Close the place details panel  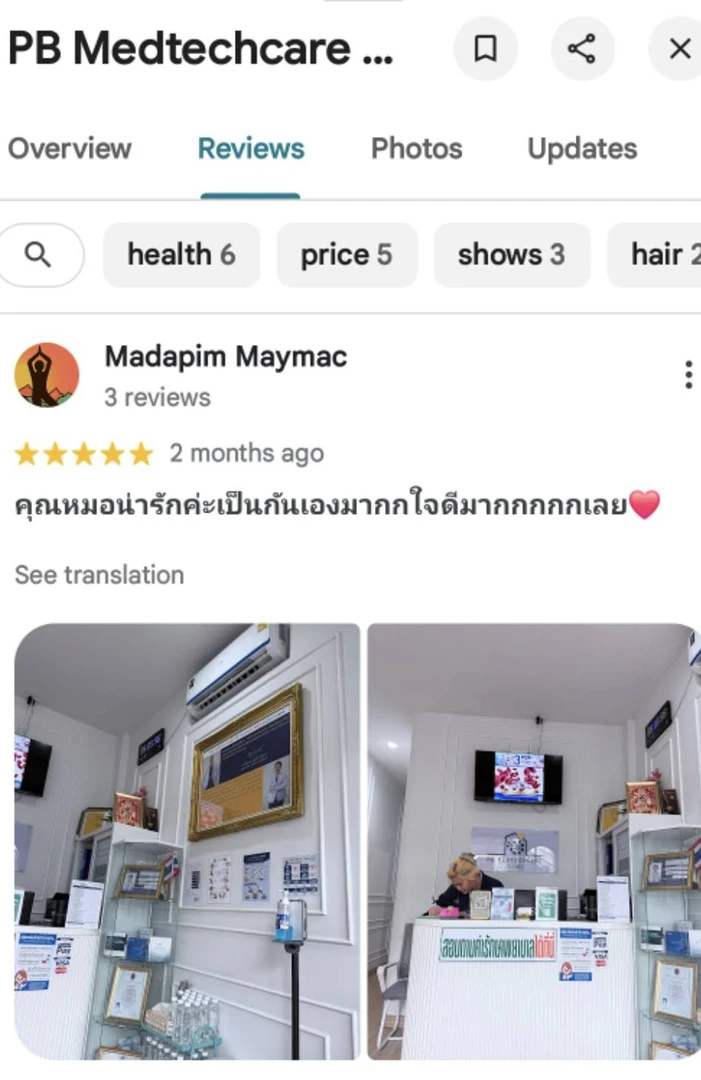(x=679, y=48)
